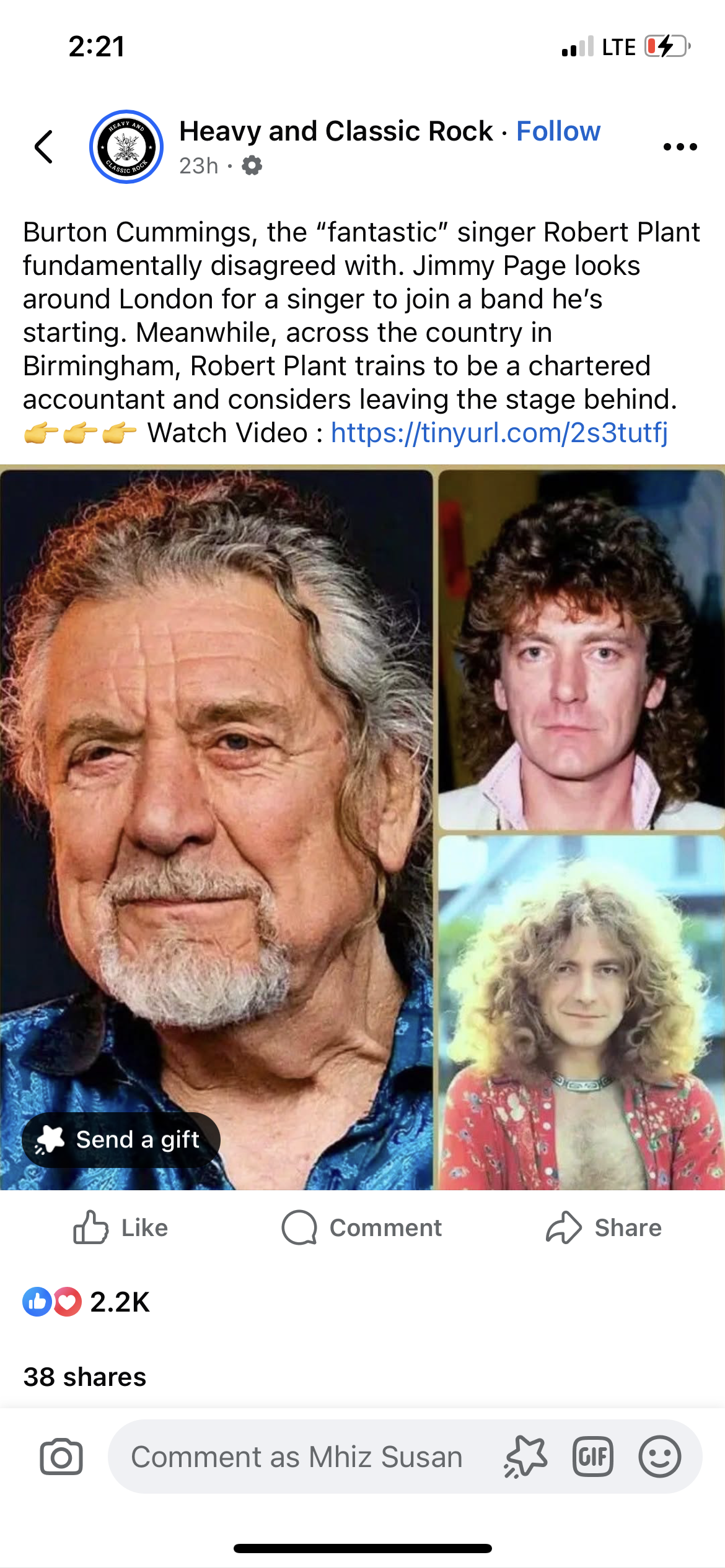
Task: Open the three-dot post options menu
Action: click(680, 147)
